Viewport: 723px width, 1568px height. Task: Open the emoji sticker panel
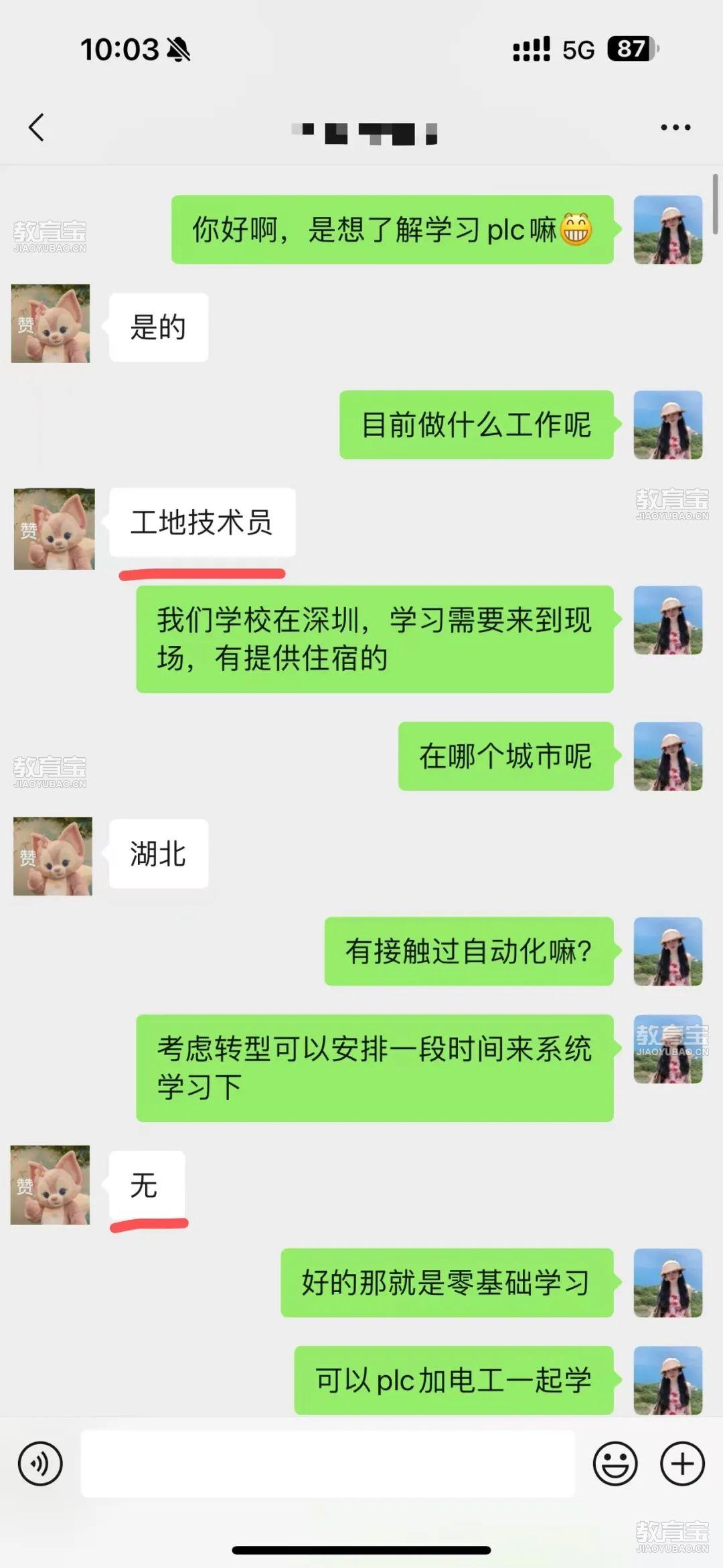[x=615, y=1464]
